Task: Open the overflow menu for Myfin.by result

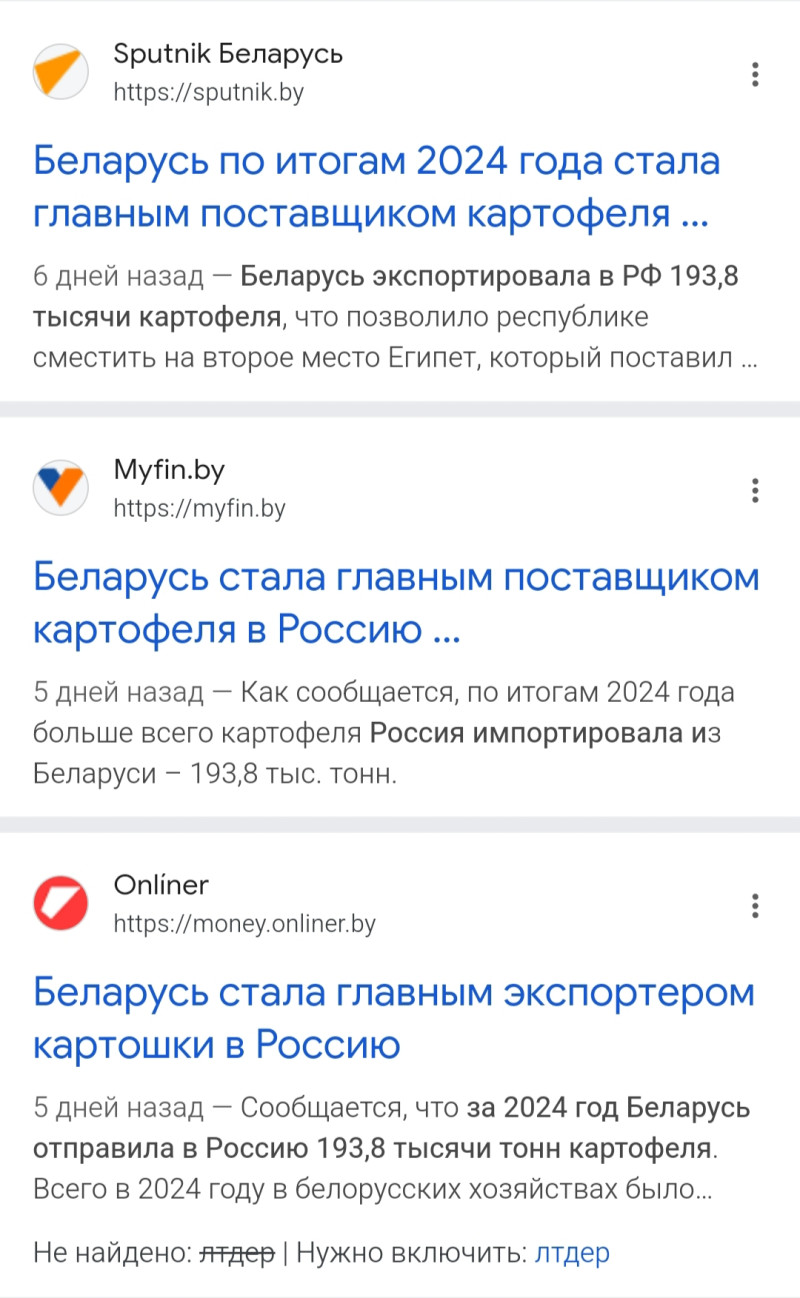Action: click(755, 490)
